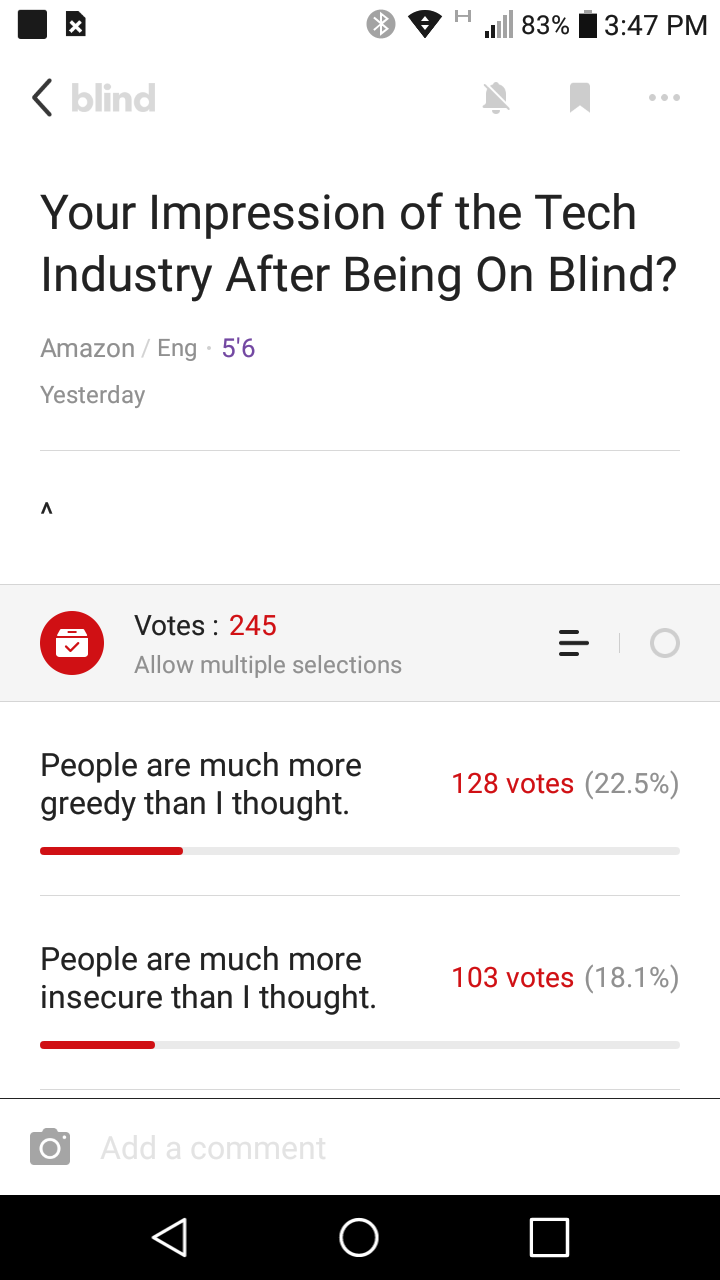Select the circle icon beside poll sort
720x1280 pixels.
[x=664, y=643]
